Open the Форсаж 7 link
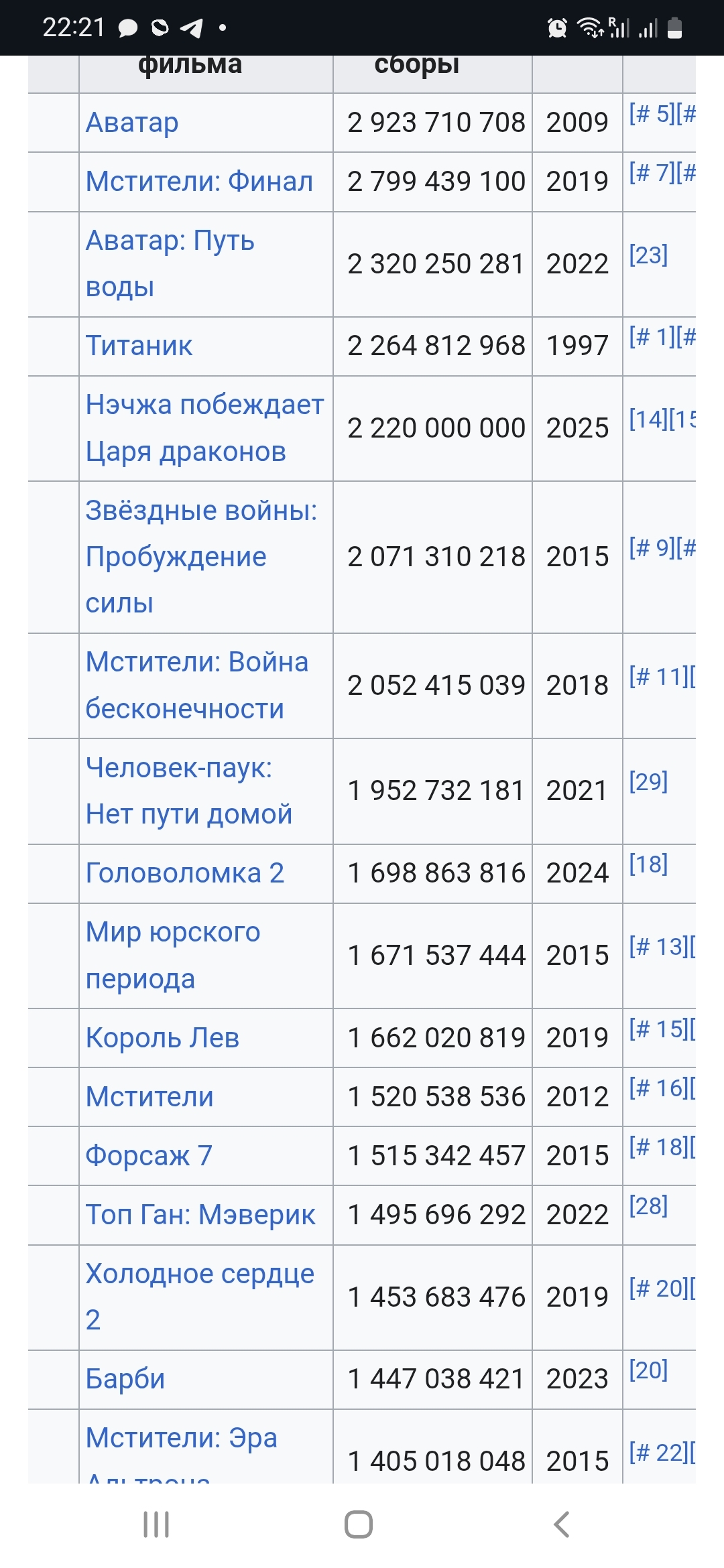Screen dimensions: 724x1568 click(149, 1156)
